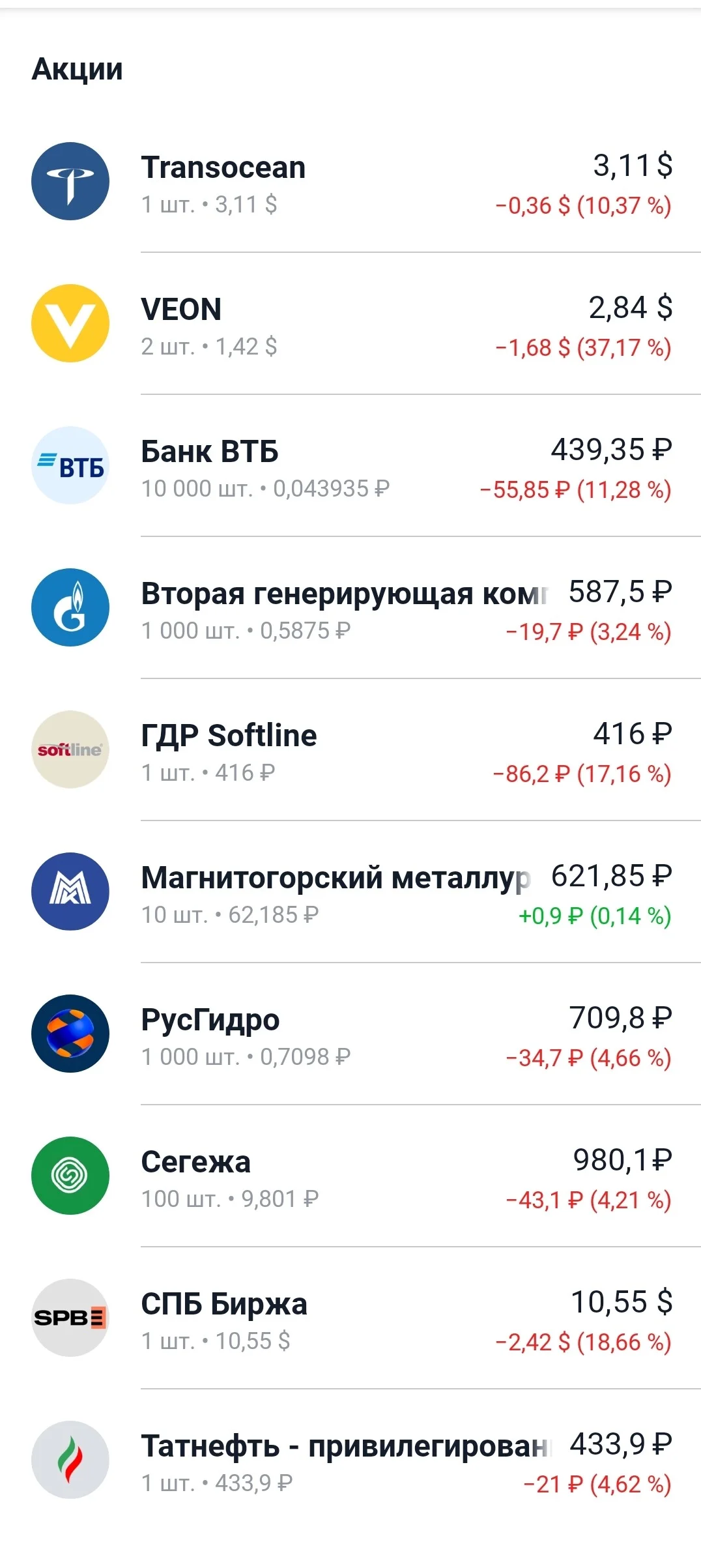Open СПБ Биржа stock details
This screenshot has width=701, height=1568.
click(x=350, y=1318)
